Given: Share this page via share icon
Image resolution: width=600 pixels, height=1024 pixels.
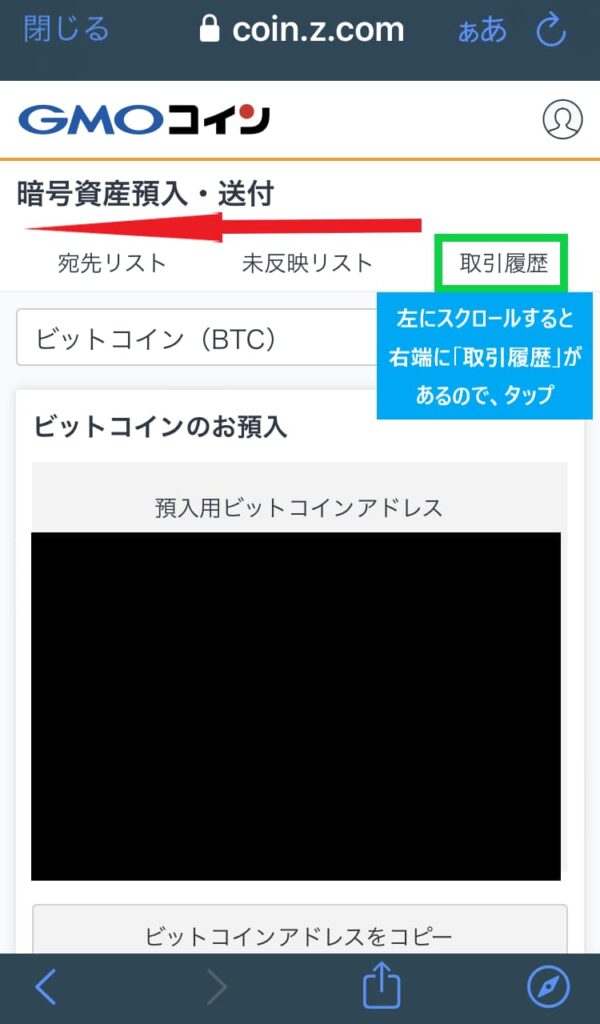Looking at the screenshot, I should point(380,987).
